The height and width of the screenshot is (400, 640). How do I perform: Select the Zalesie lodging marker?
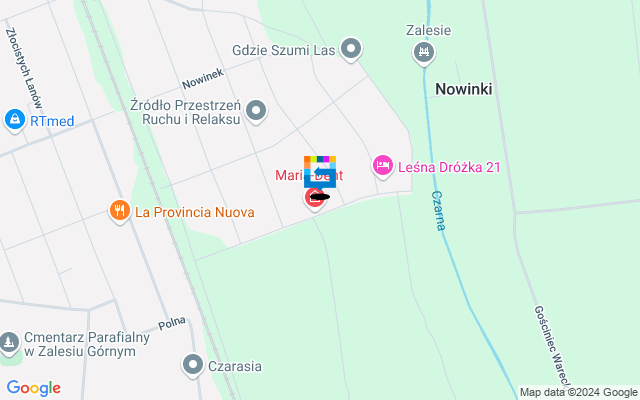(x=424, y=51)
